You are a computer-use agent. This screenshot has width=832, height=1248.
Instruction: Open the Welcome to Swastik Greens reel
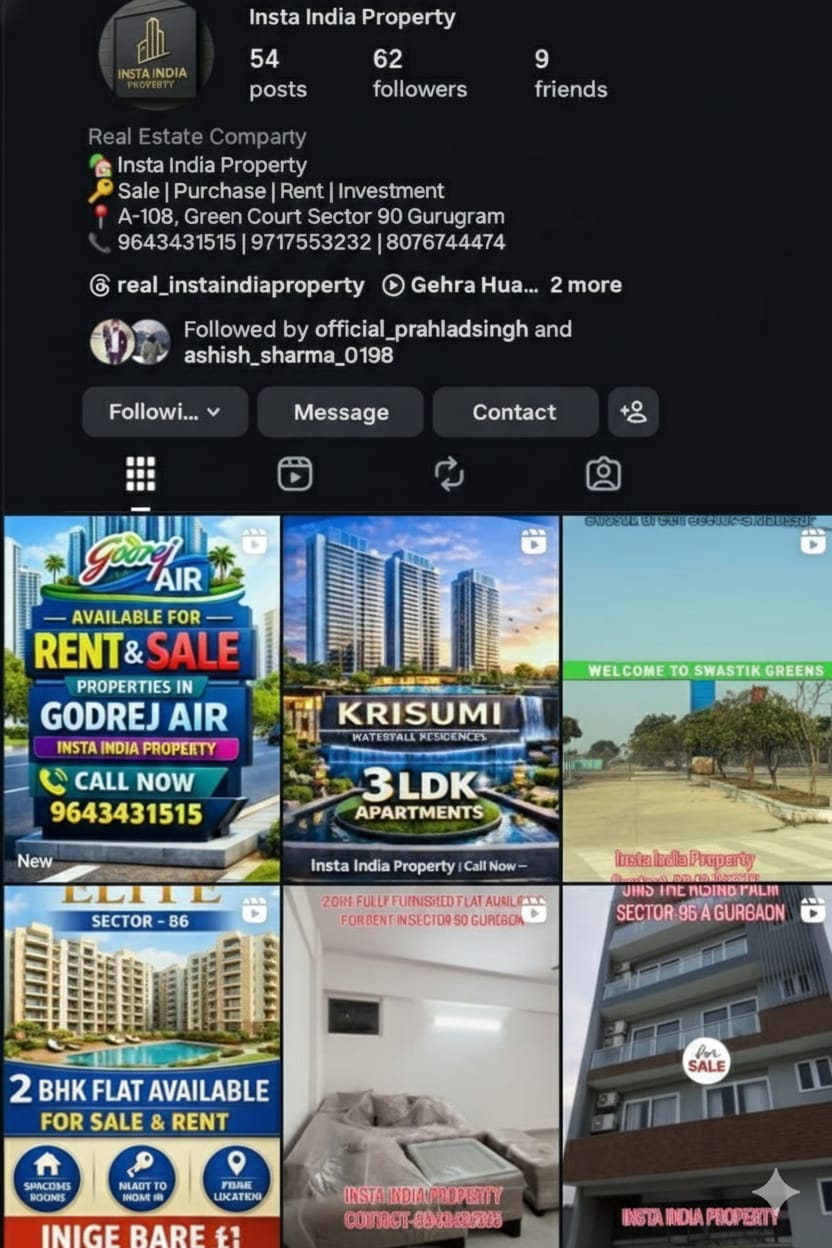click(x=697, y=698)
